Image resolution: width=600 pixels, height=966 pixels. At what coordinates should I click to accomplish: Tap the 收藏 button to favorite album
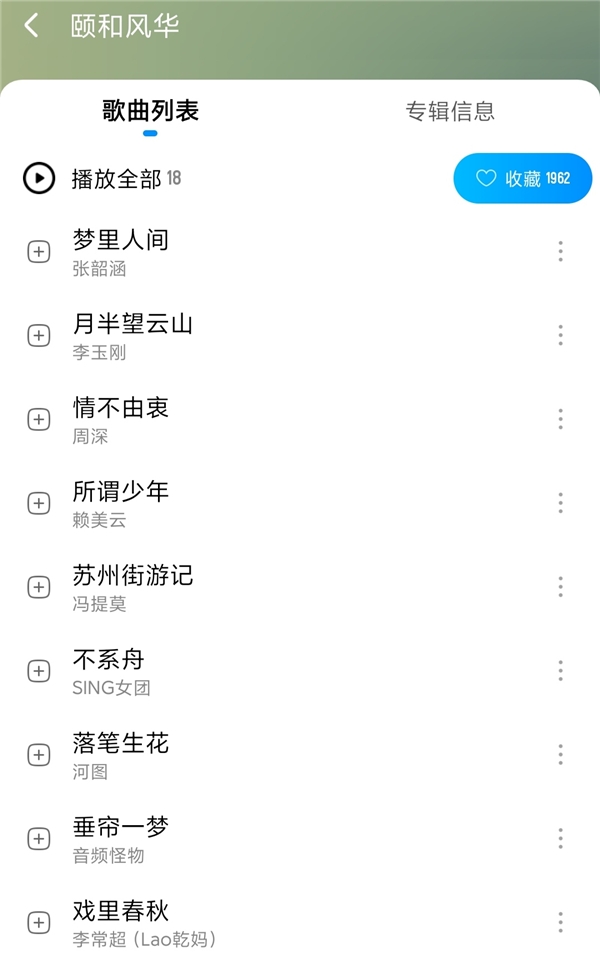click(x=522, y=179)
